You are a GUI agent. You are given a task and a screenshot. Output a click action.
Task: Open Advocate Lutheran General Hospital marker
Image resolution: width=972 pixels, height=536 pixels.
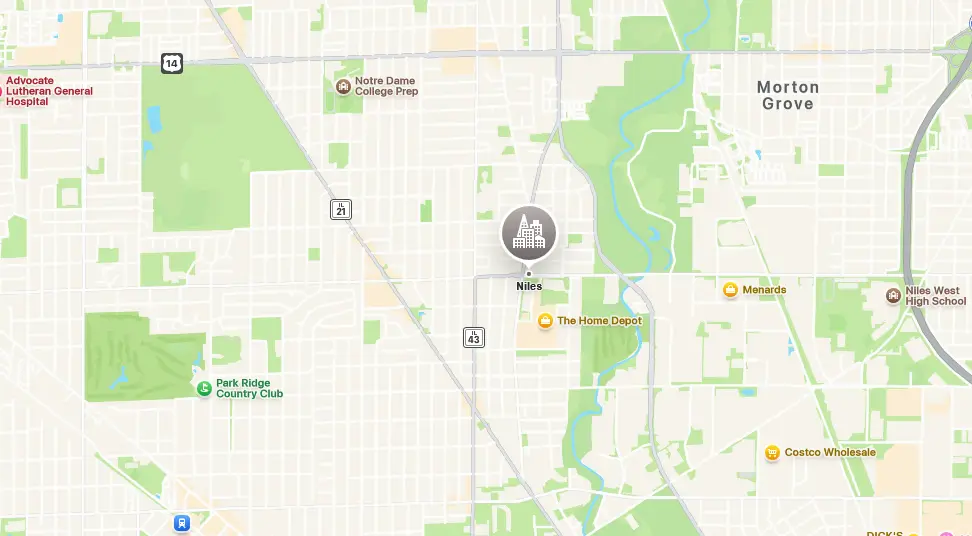coord(4,91)
